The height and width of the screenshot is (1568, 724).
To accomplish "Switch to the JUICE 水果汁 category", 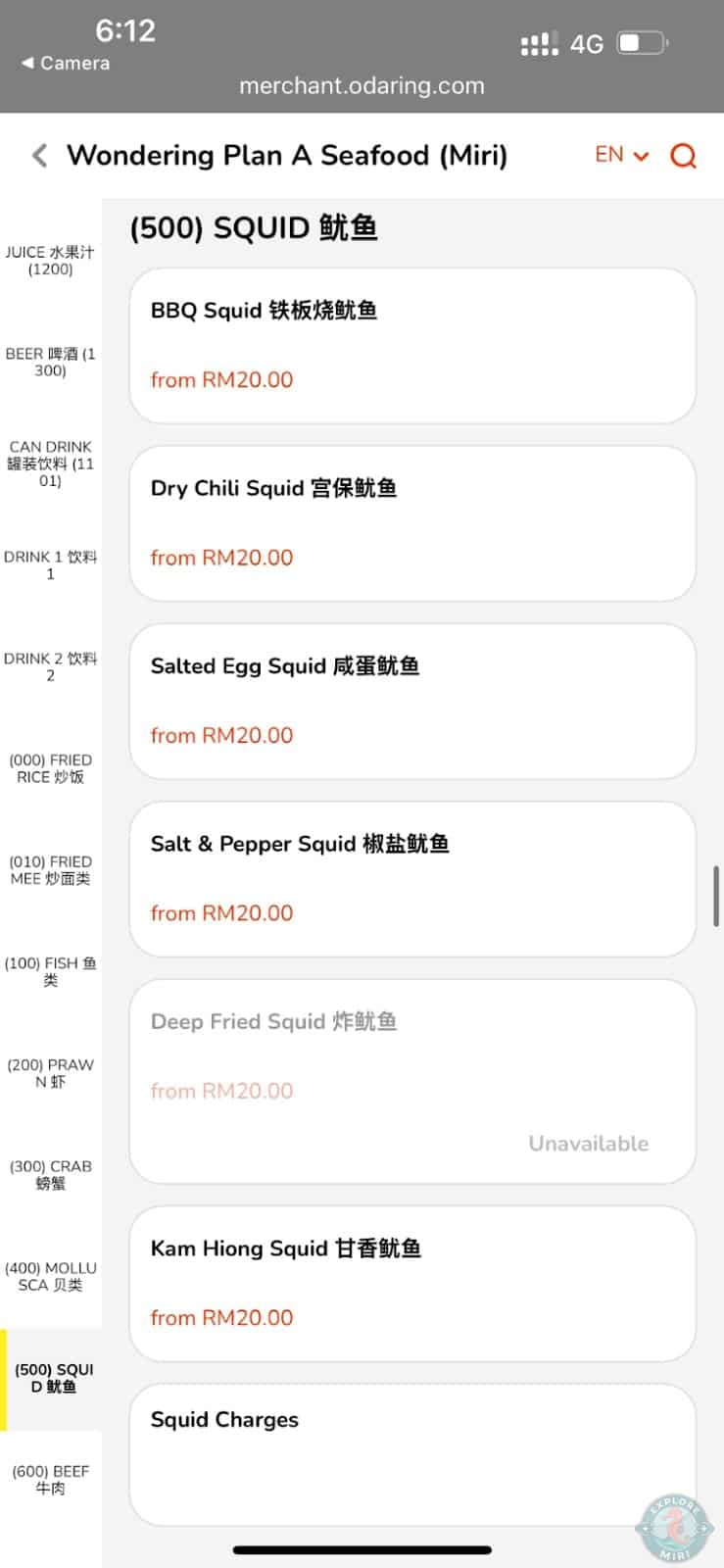I will (x=51, y=260).
